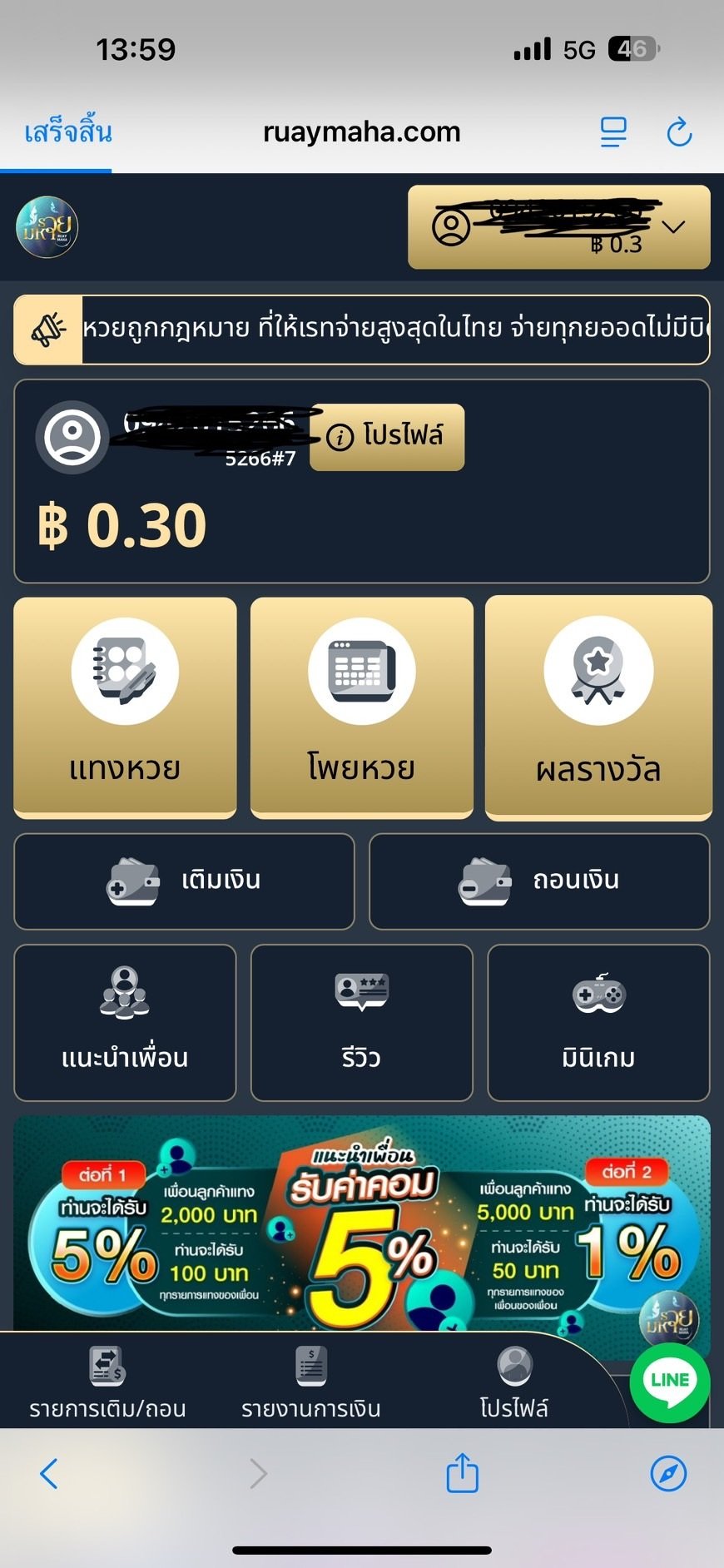Switch to รายการเติม/ถอน tab
This screenshot has height=1568, width=724.
(107, 1383)
